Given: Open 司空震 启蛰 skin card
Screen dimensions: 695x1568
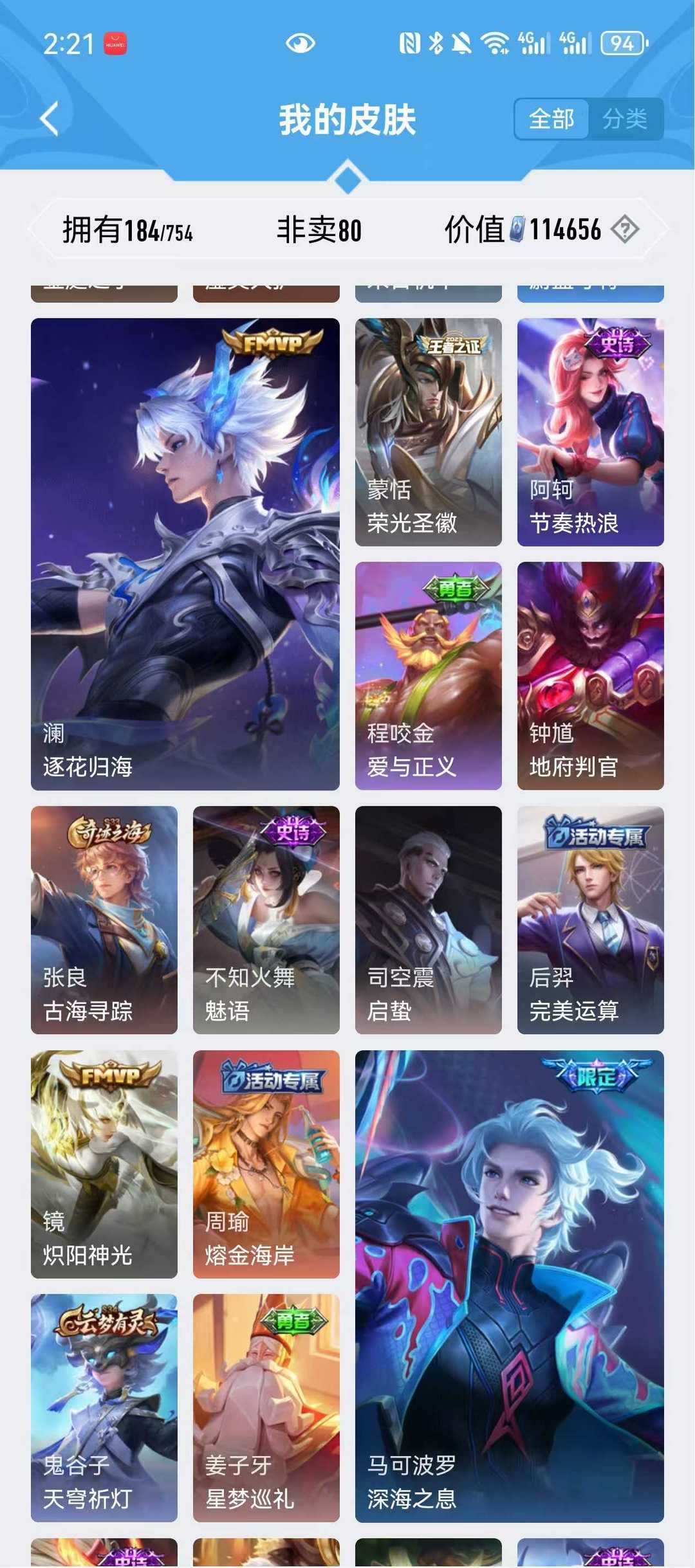Looking at the screenshot, I should pos(428,920).
